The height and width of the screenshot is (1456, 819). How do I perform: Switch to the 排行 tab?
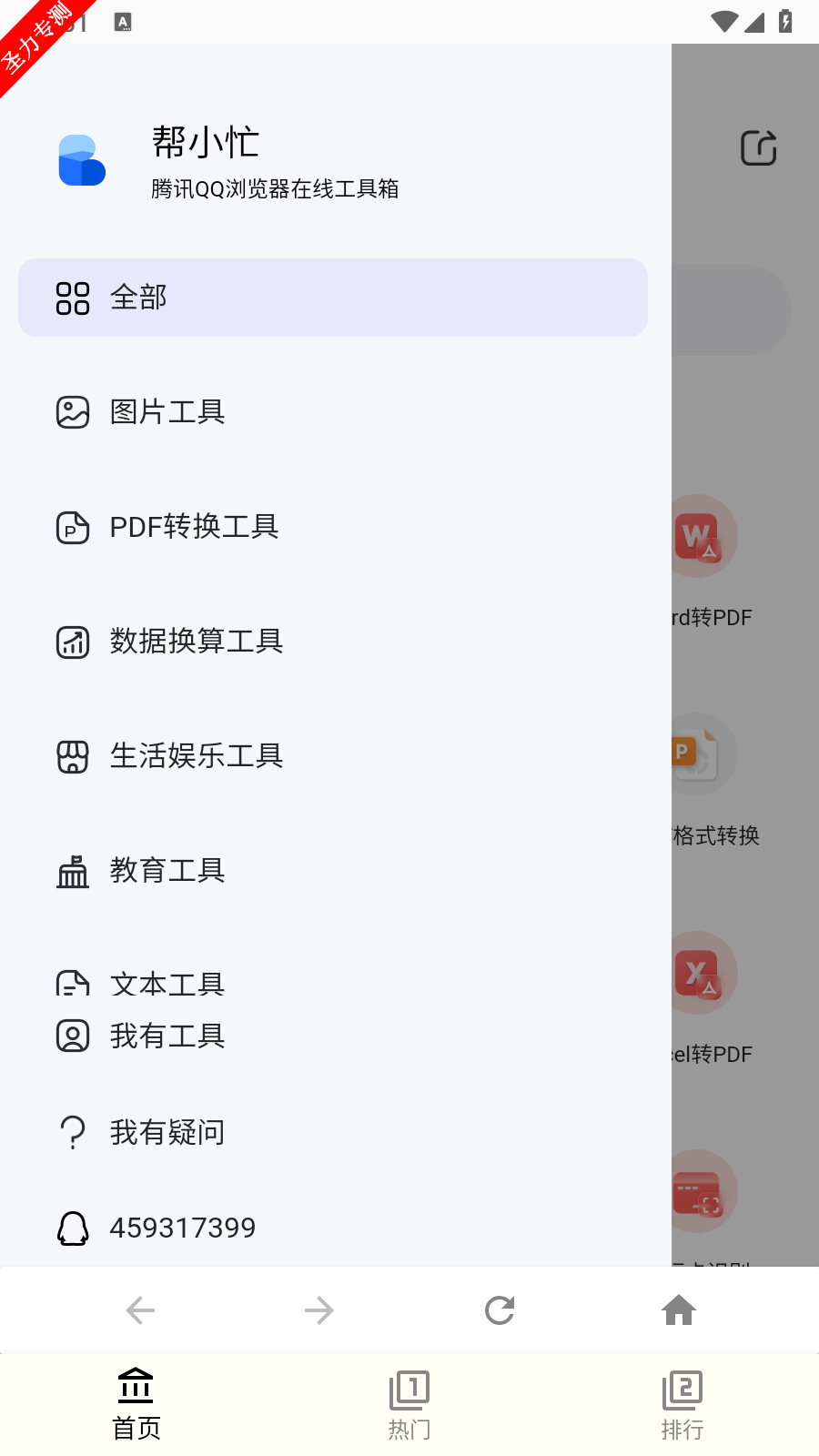point(682,1405)
